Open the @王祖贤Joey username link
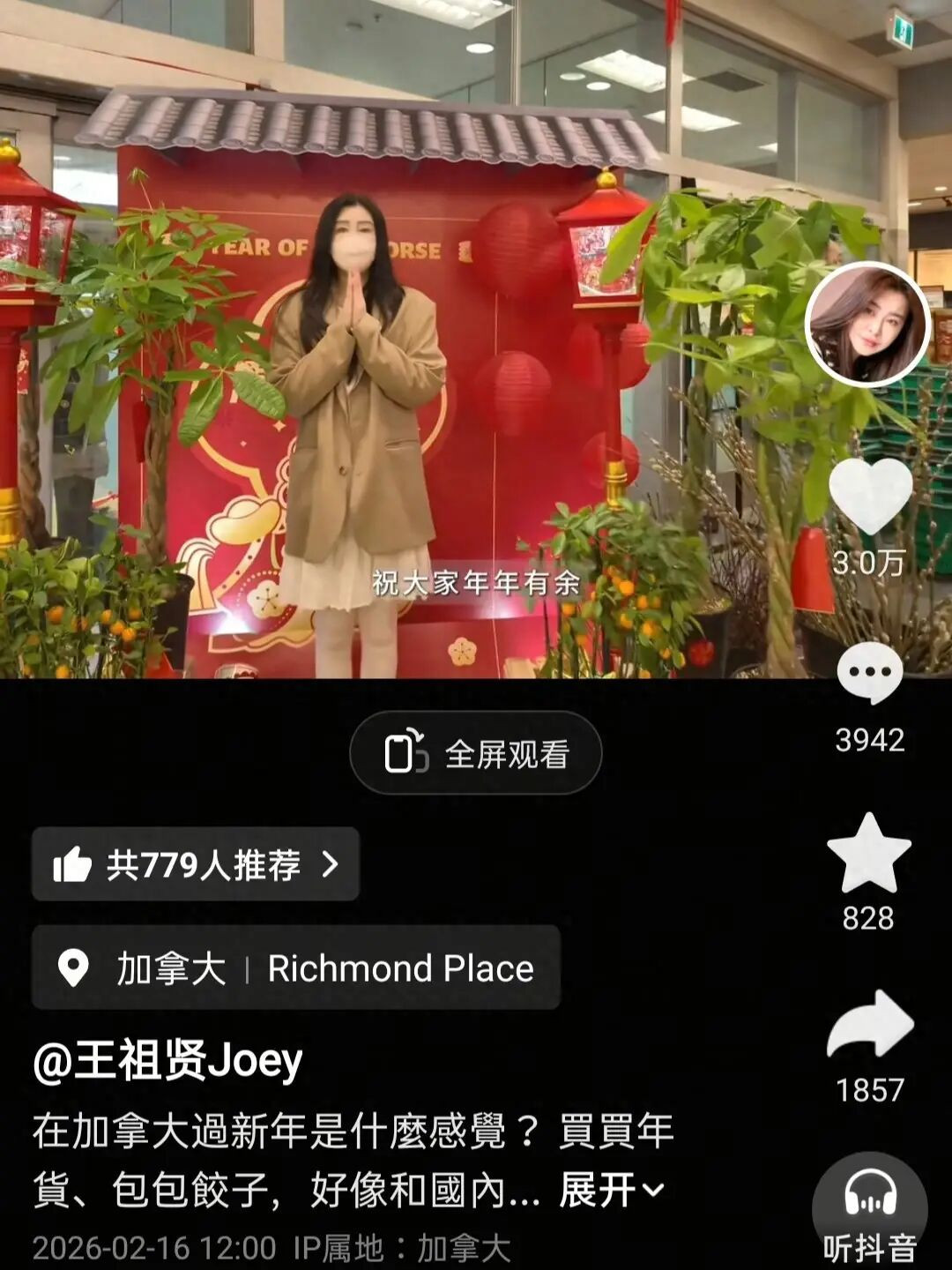The image size is (952, 1270). [167, 1060]
